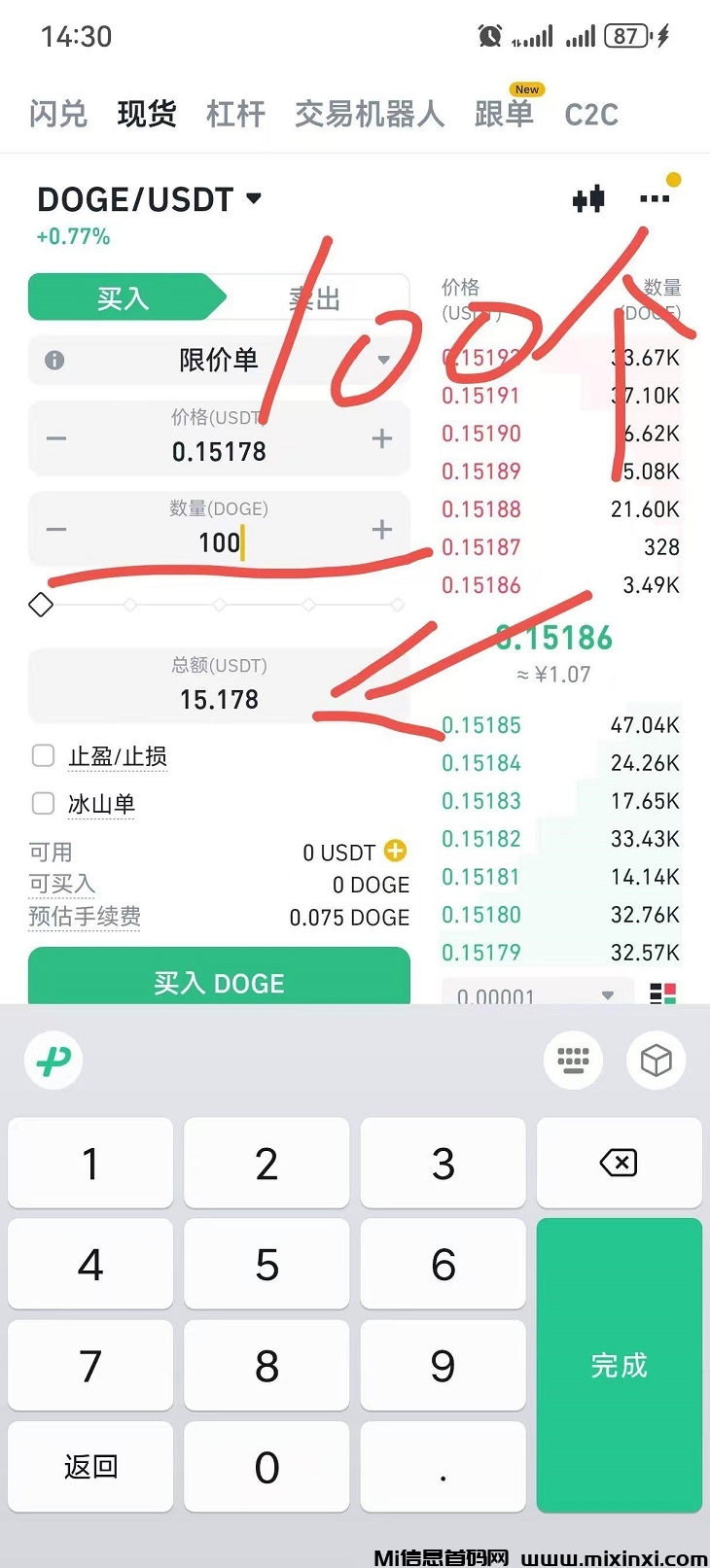Edit the 总额(USDT) total field
Image resolution: width=710 pixels, height=1568 pixels.
coord(219,686)
